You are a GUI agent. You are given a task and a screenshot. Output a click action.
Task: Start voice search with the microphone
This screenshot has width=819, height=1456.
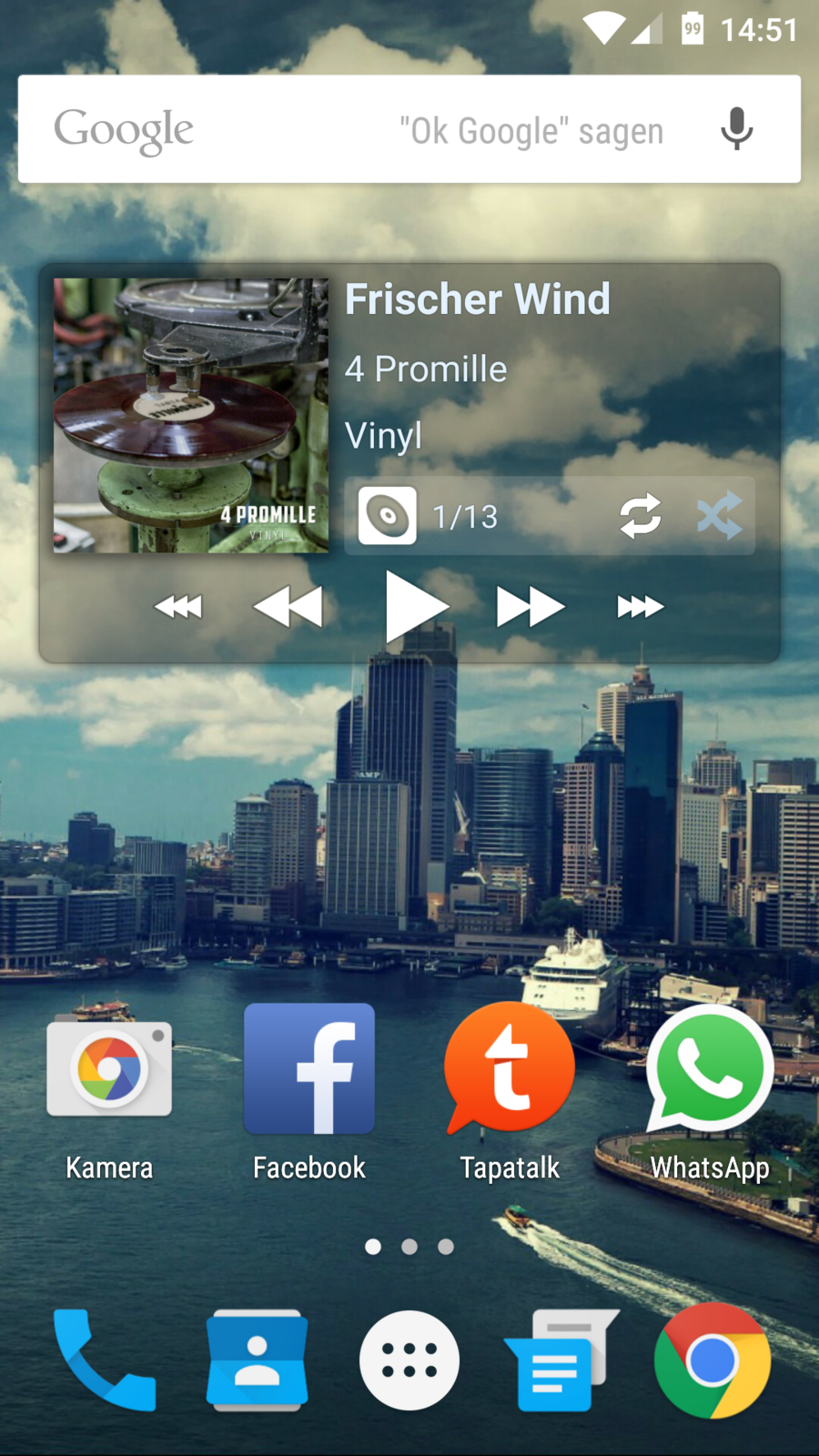tap(736, 129)
